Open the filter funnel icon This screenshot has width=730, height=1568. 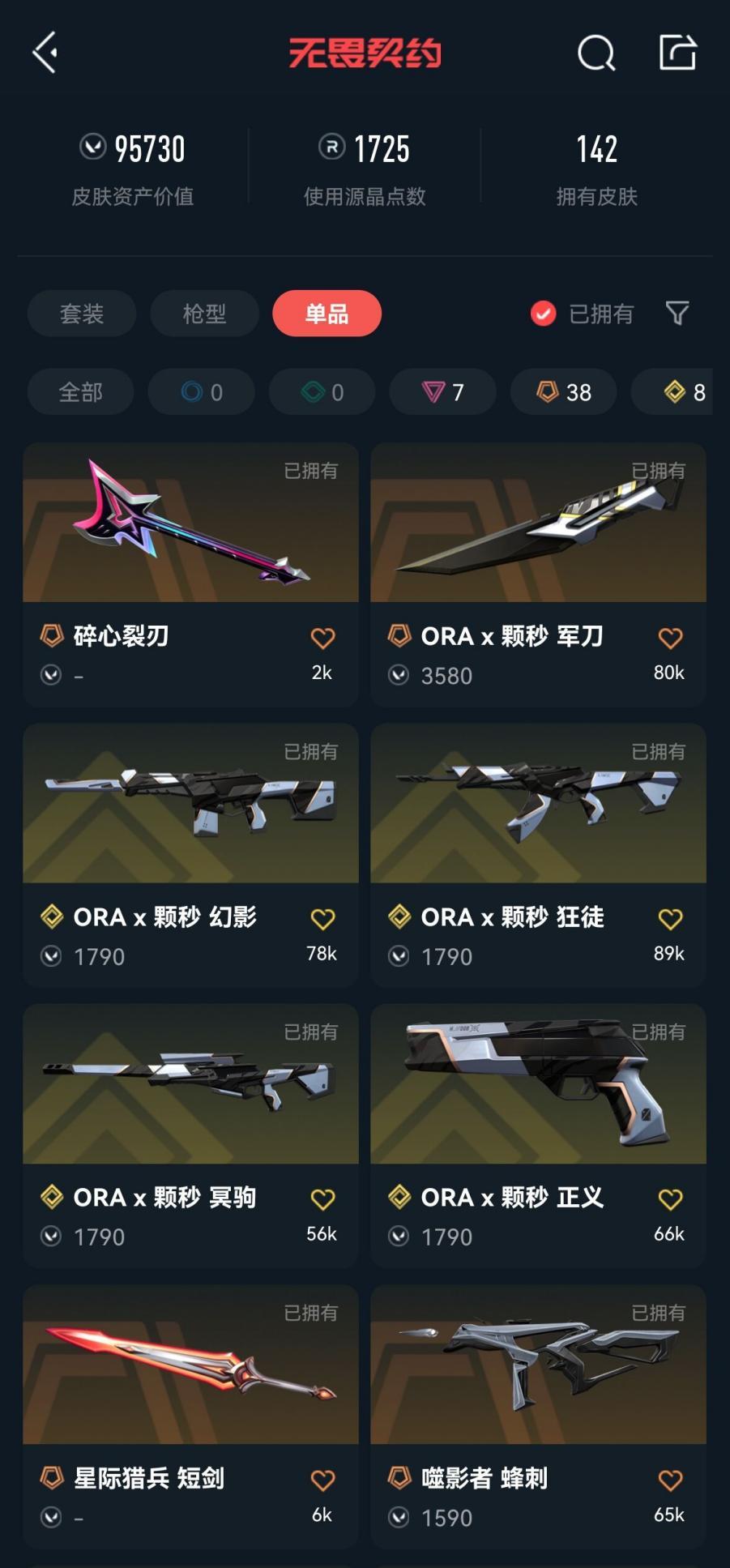[677, 314]
